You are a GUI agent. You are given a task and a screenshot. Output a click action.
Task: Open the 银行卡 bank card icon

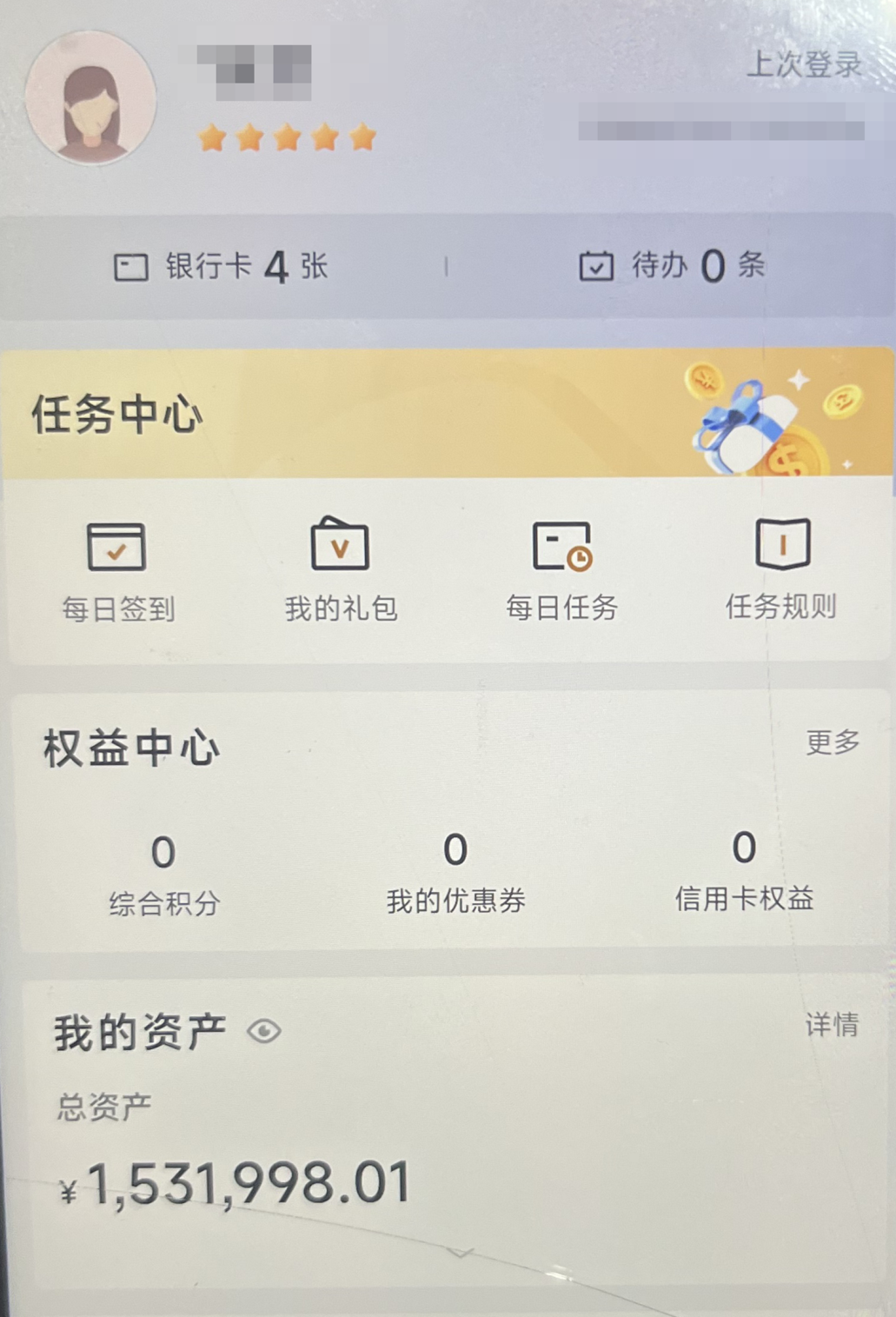(132, 266)
